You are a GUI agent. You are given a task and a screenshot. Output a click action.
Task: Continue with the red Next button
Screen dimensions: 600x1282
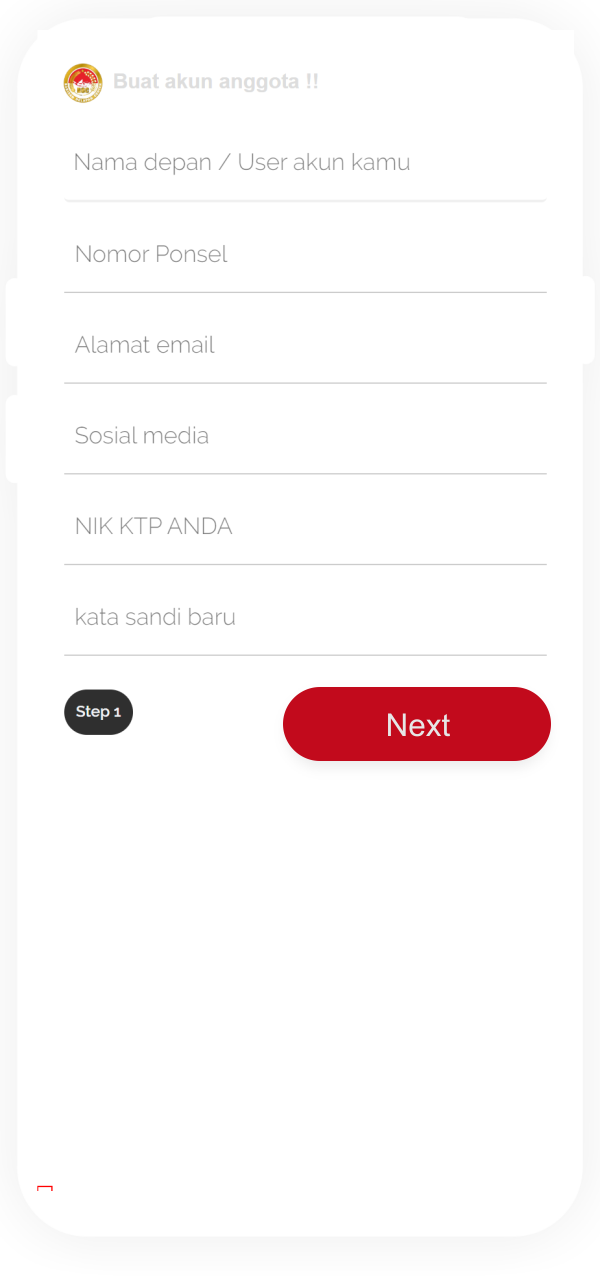417,724
